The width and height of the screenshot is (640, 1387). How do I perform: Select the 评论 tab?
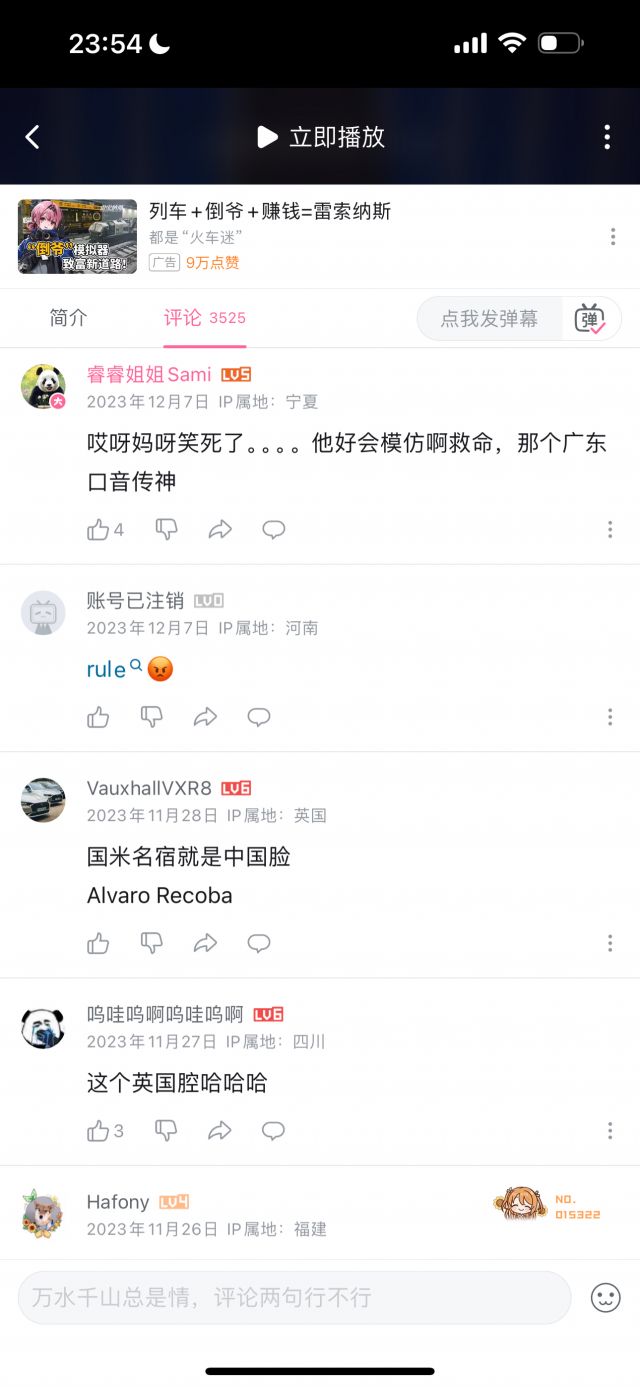184,318
